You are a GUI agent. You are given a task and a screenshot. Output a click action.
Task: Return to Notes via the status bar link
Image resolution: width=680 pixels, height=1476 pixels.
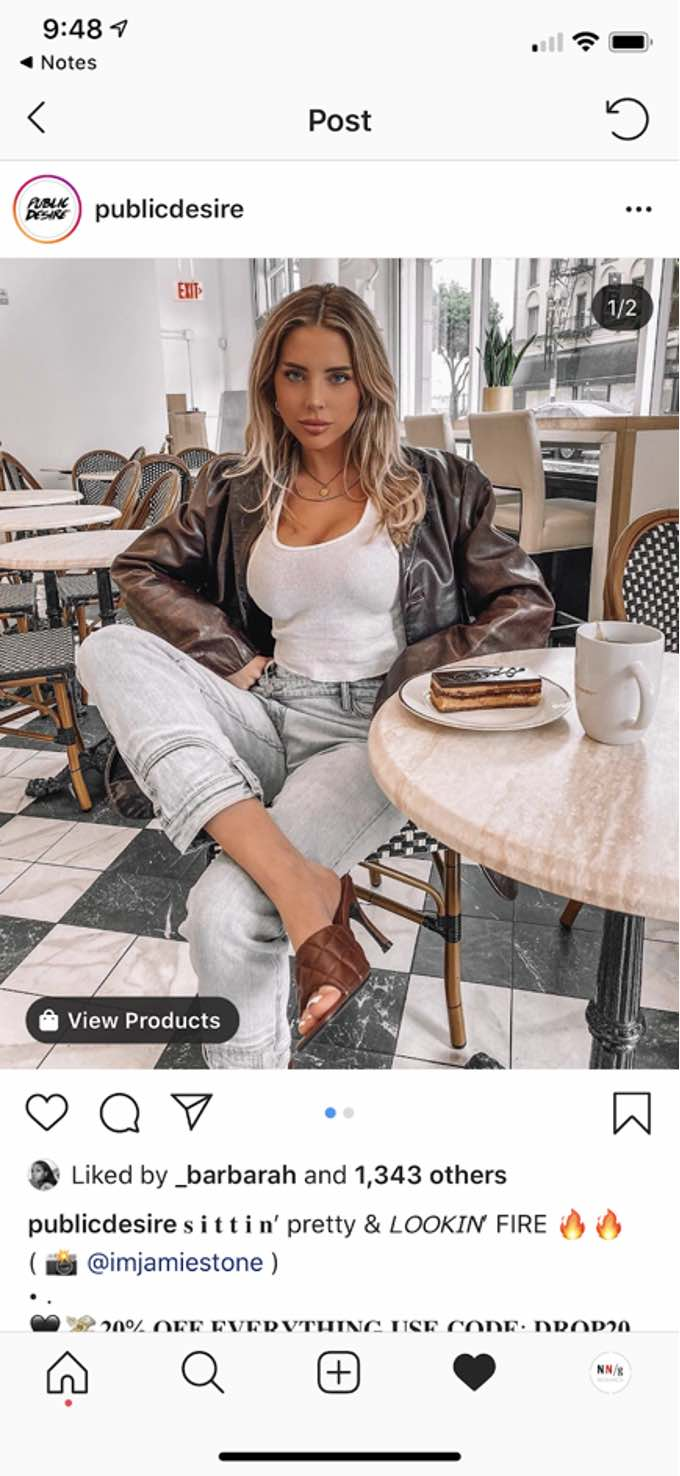click(x=60, y=62)
